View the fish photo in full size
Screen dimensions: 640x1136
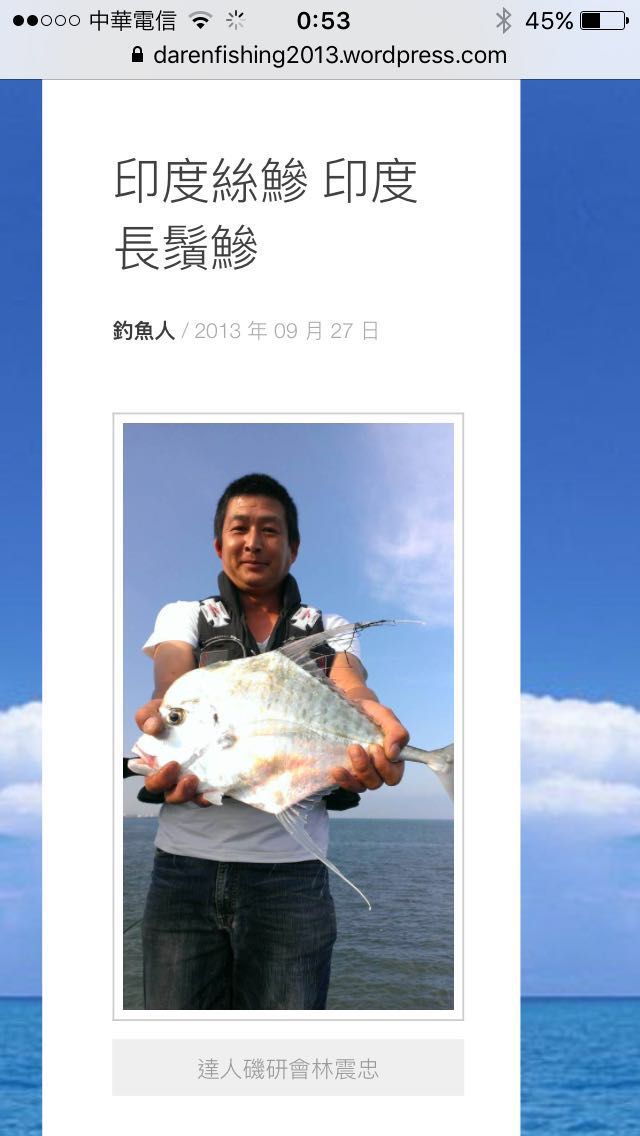click(x=288, y=716)
